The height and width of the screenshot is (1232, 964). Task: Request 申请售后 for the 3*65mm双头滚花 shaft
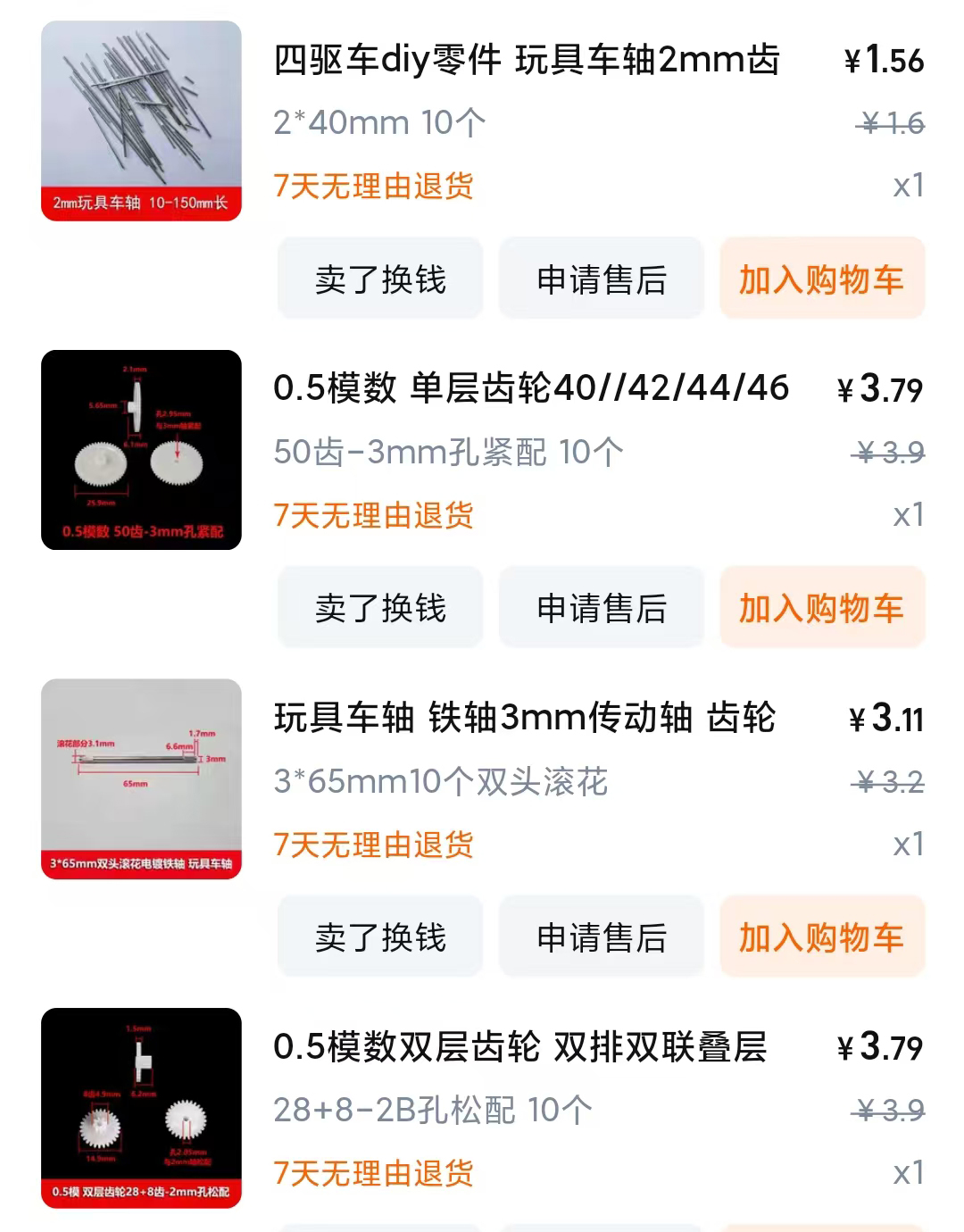pyautogui.click(x=601, y=937)
